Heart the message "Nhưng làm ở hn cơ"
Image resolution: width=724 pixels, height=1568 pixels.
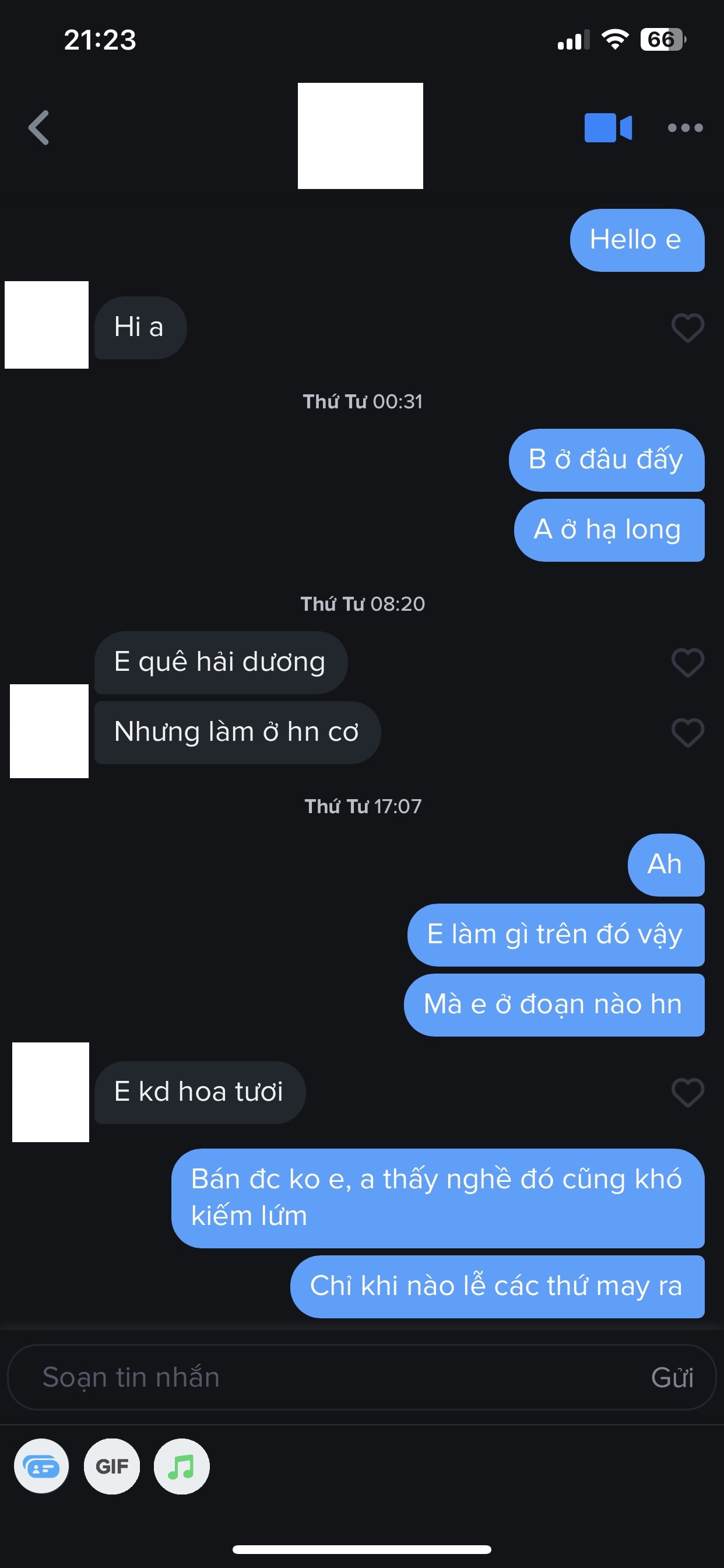(x=687, y=732)
